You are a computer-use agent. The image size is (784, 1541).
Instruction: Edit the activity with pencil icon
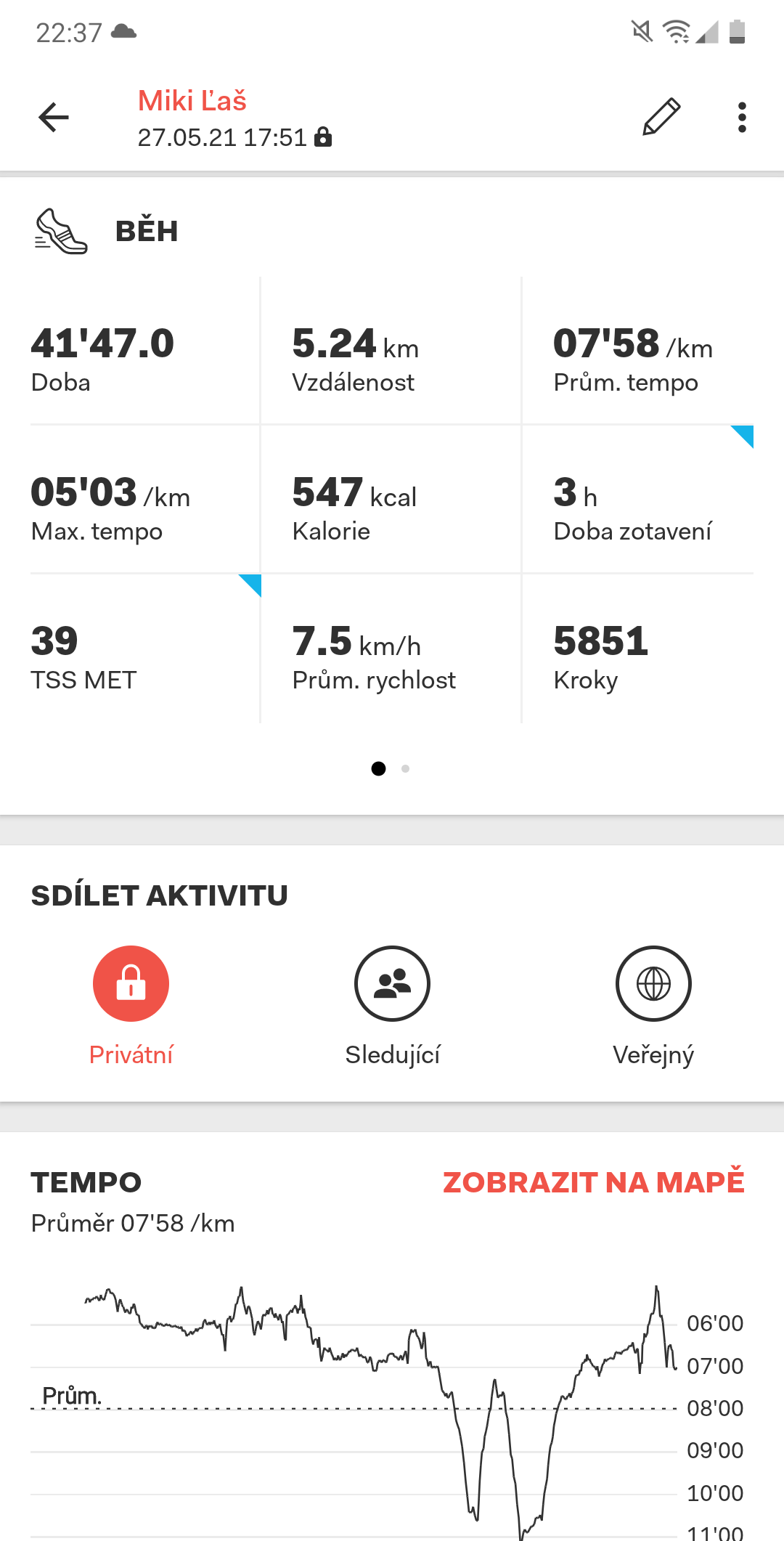click(661, 117)
